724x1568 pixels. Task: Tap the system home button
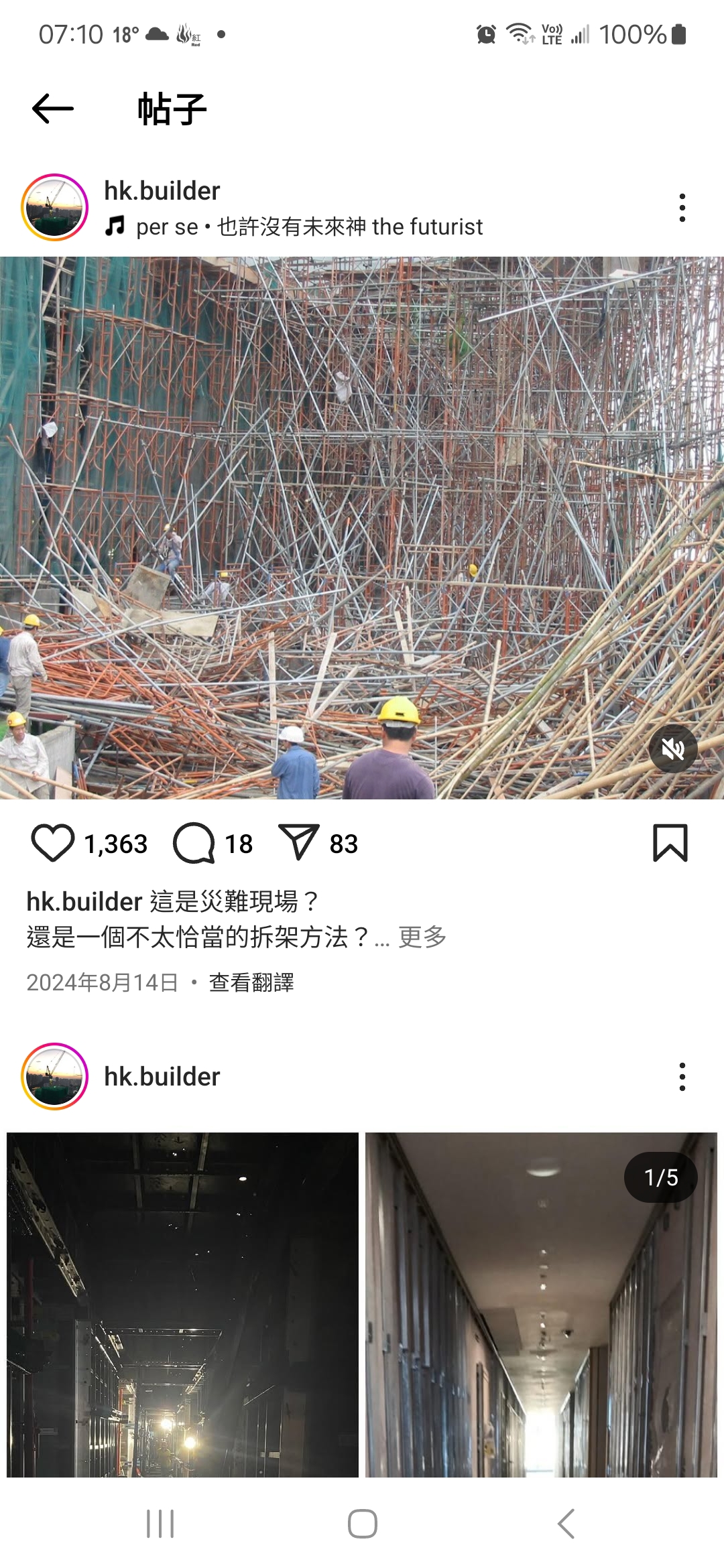pyautogui.click(x=362, y=1524)
